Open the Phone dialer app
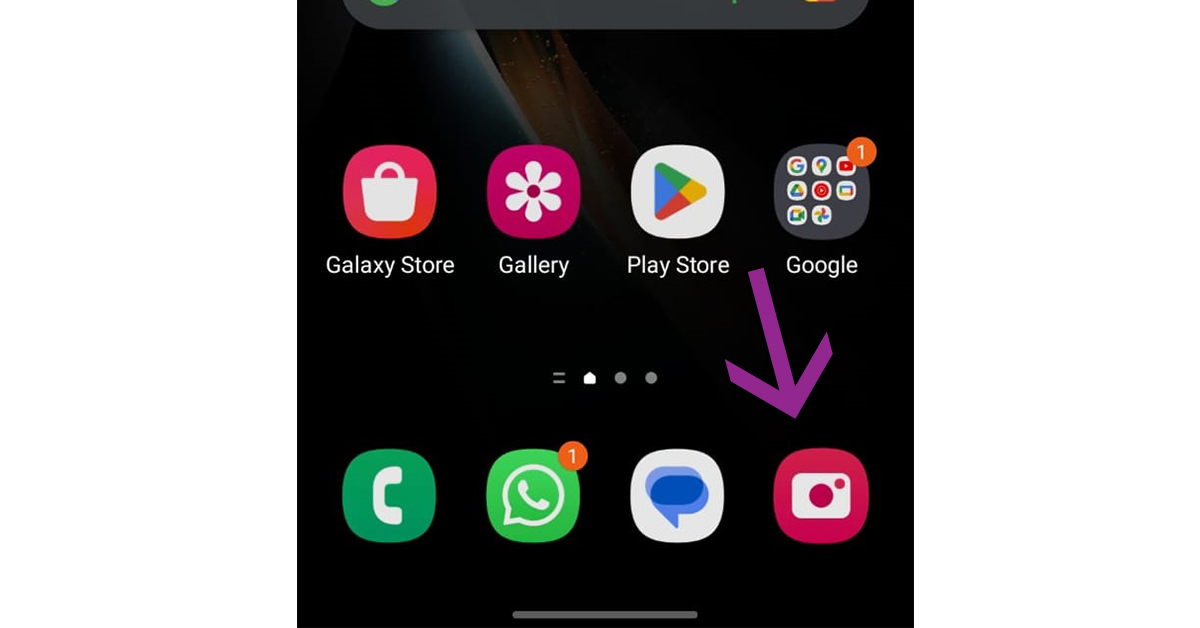 point(390,496)
